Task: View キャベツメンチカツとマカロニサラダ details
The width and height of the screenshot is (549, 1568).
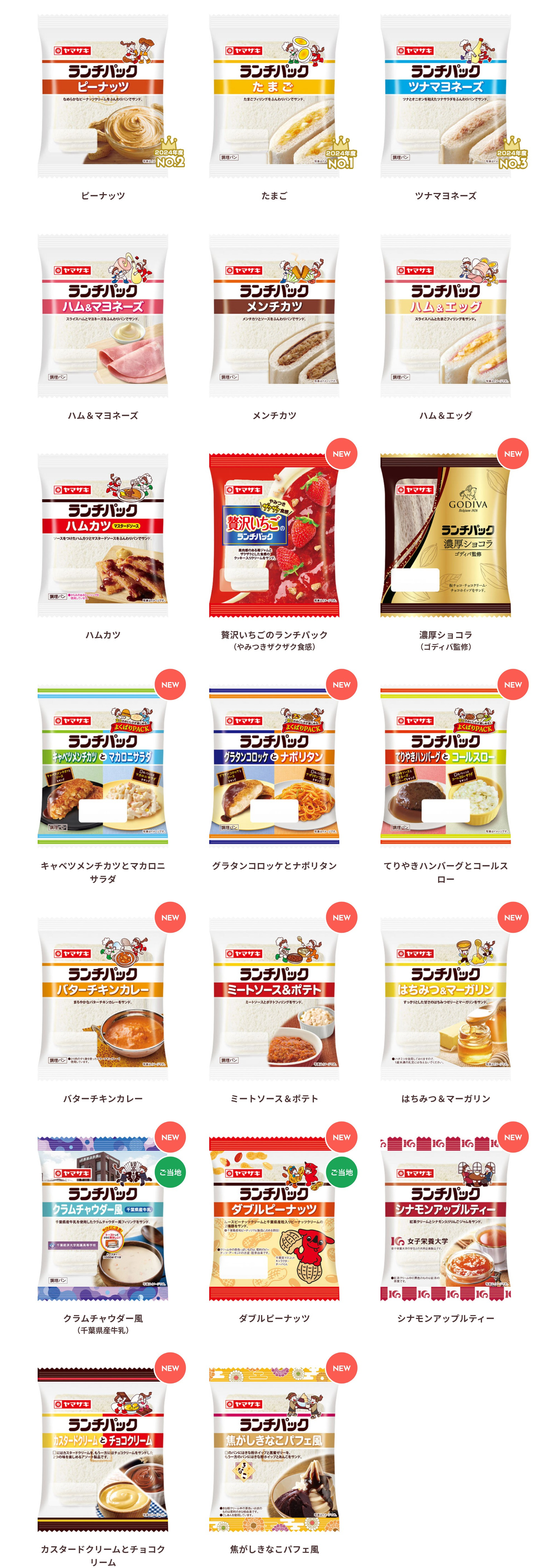Action: (x=103, y=767)
